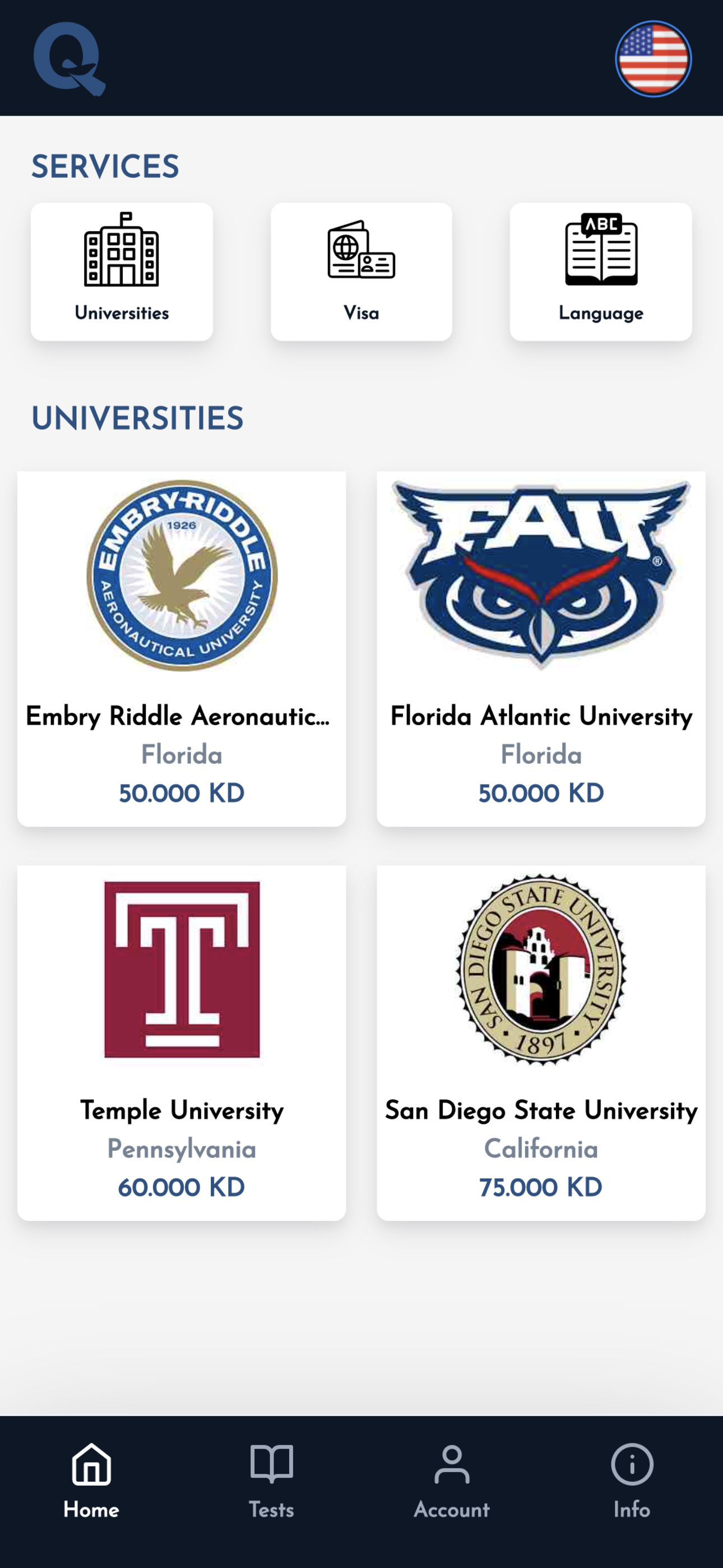The image size is (723, 1568).
Task: Switch to the Info tab
Action: point(632,1481)
